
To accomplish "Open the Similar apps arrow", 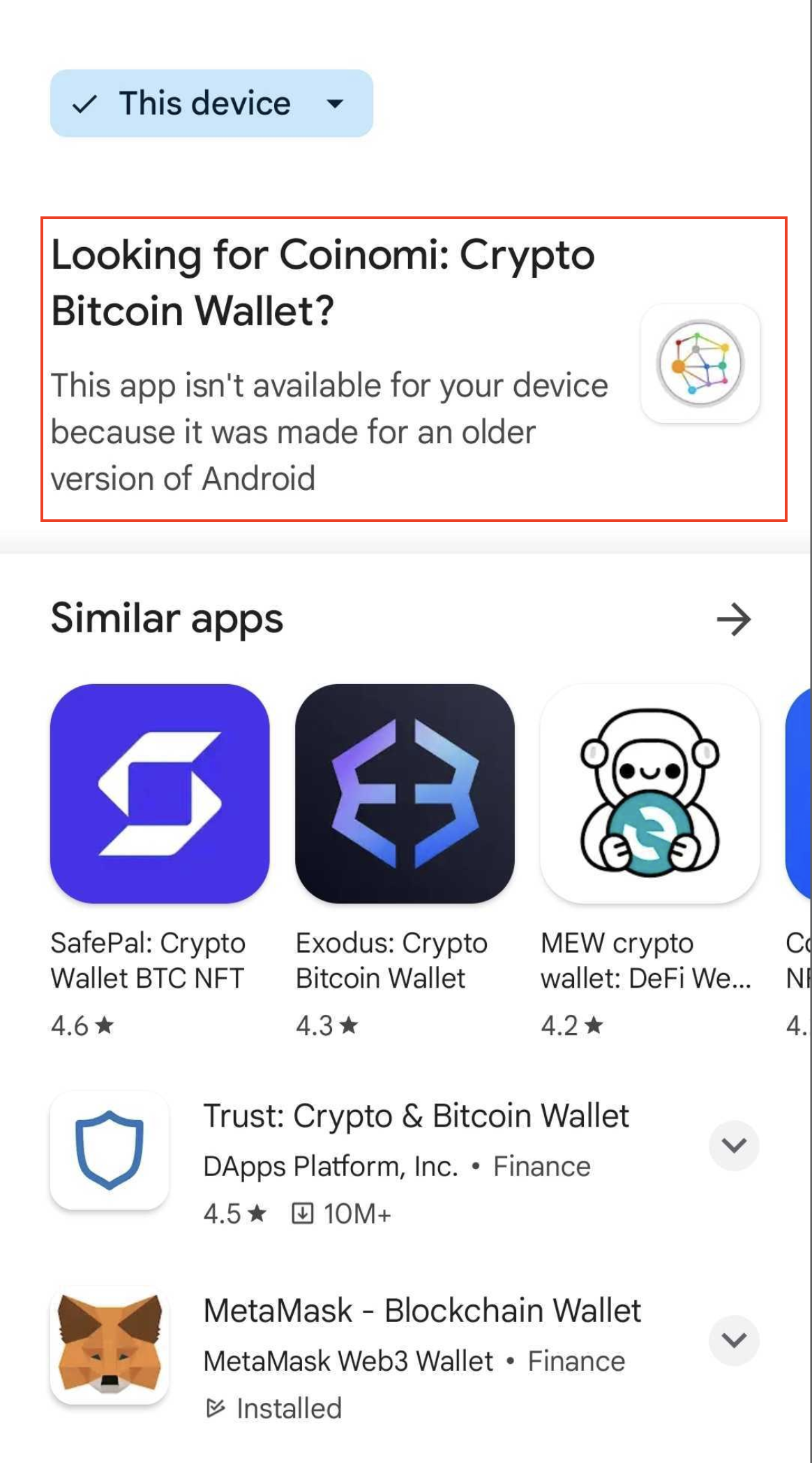I will [734, 619].
